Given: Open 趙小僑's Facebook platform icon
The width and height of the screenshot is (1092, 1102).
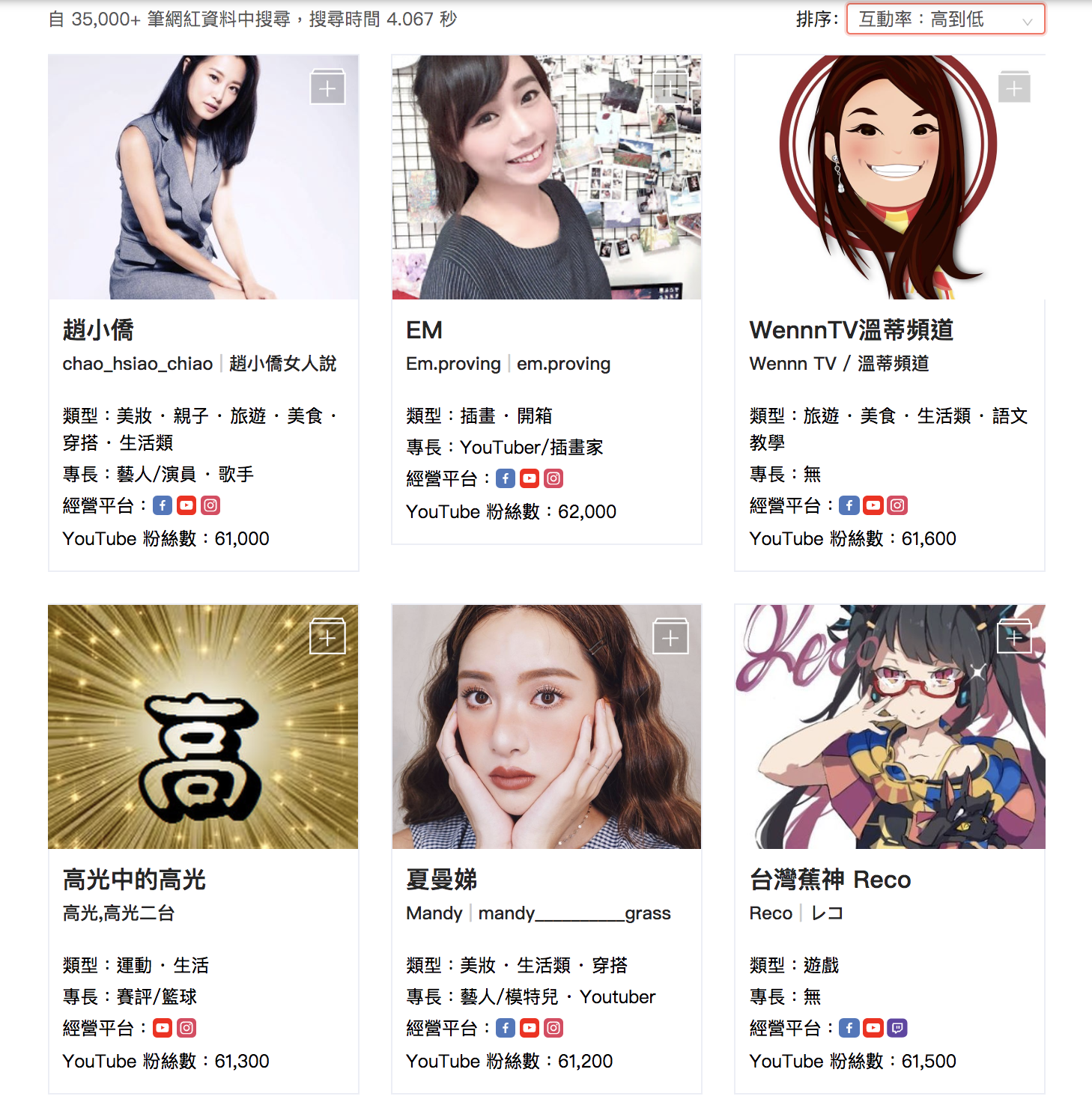Looking at the screenshot, I should [x=163, y=505].
